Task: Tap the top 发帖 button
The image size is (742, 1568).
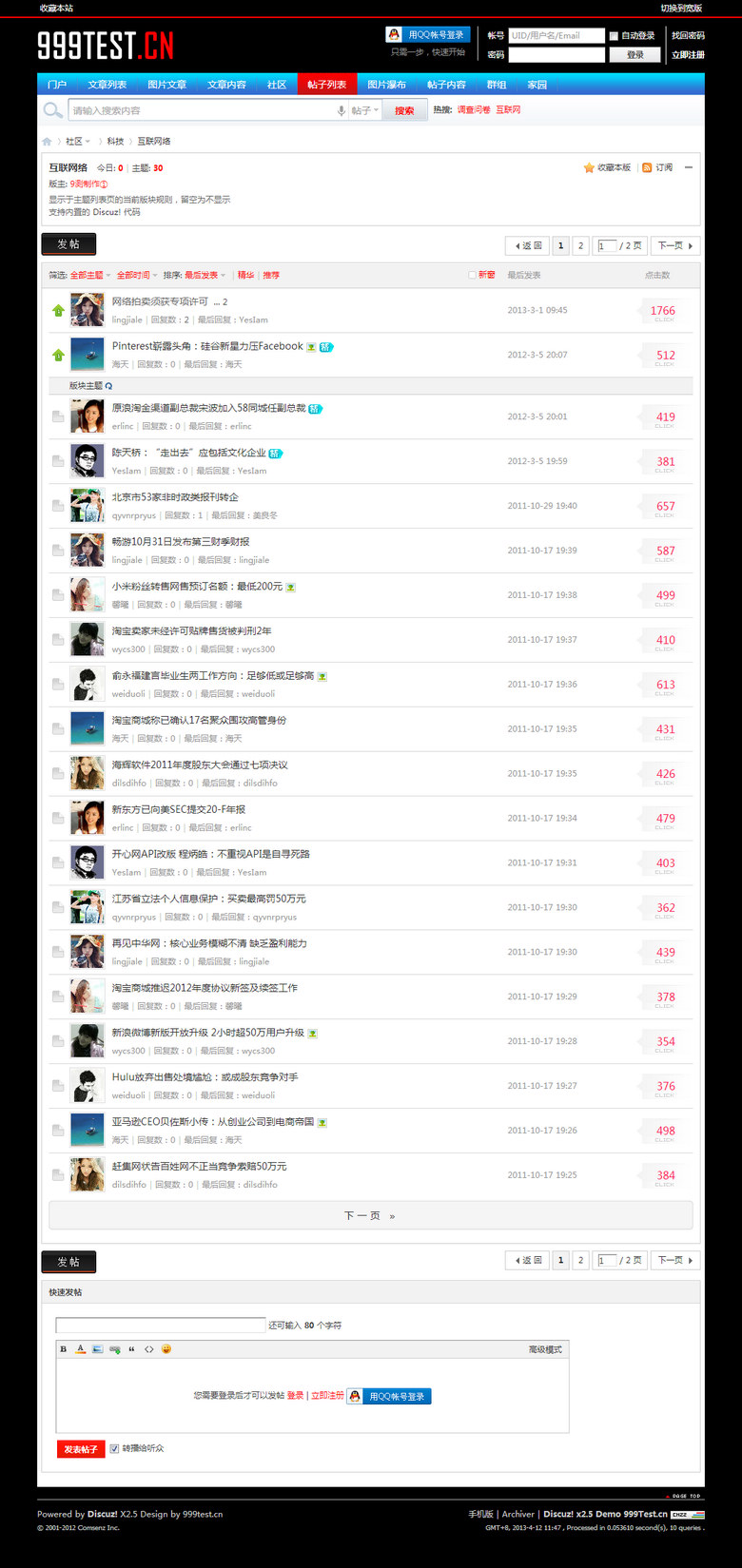Action: point(68,244)
